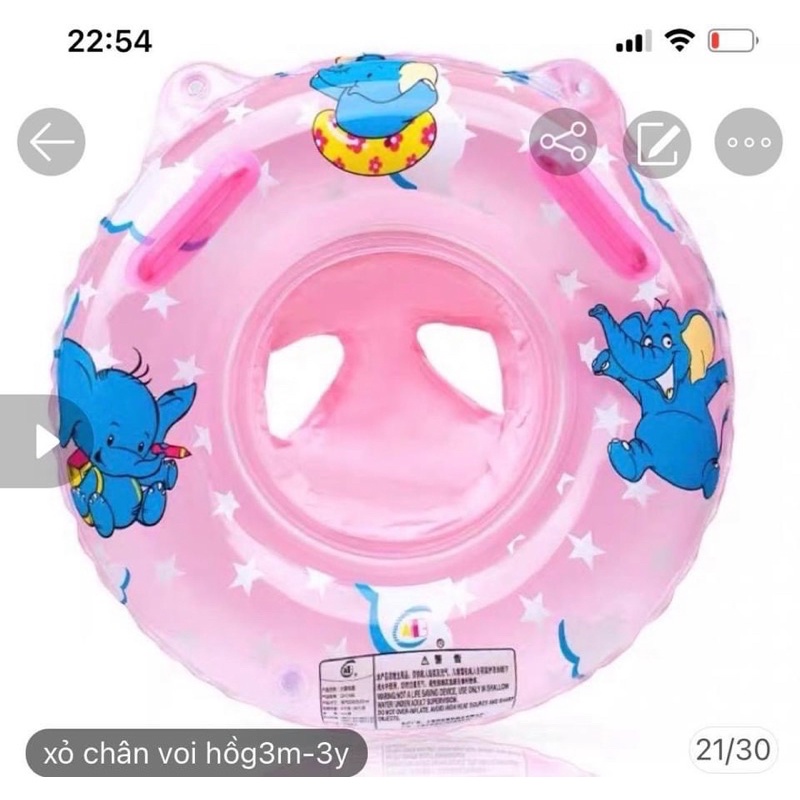Open the three-dot overflow menu
Screen dimensions: 800x800
point(748,142)
